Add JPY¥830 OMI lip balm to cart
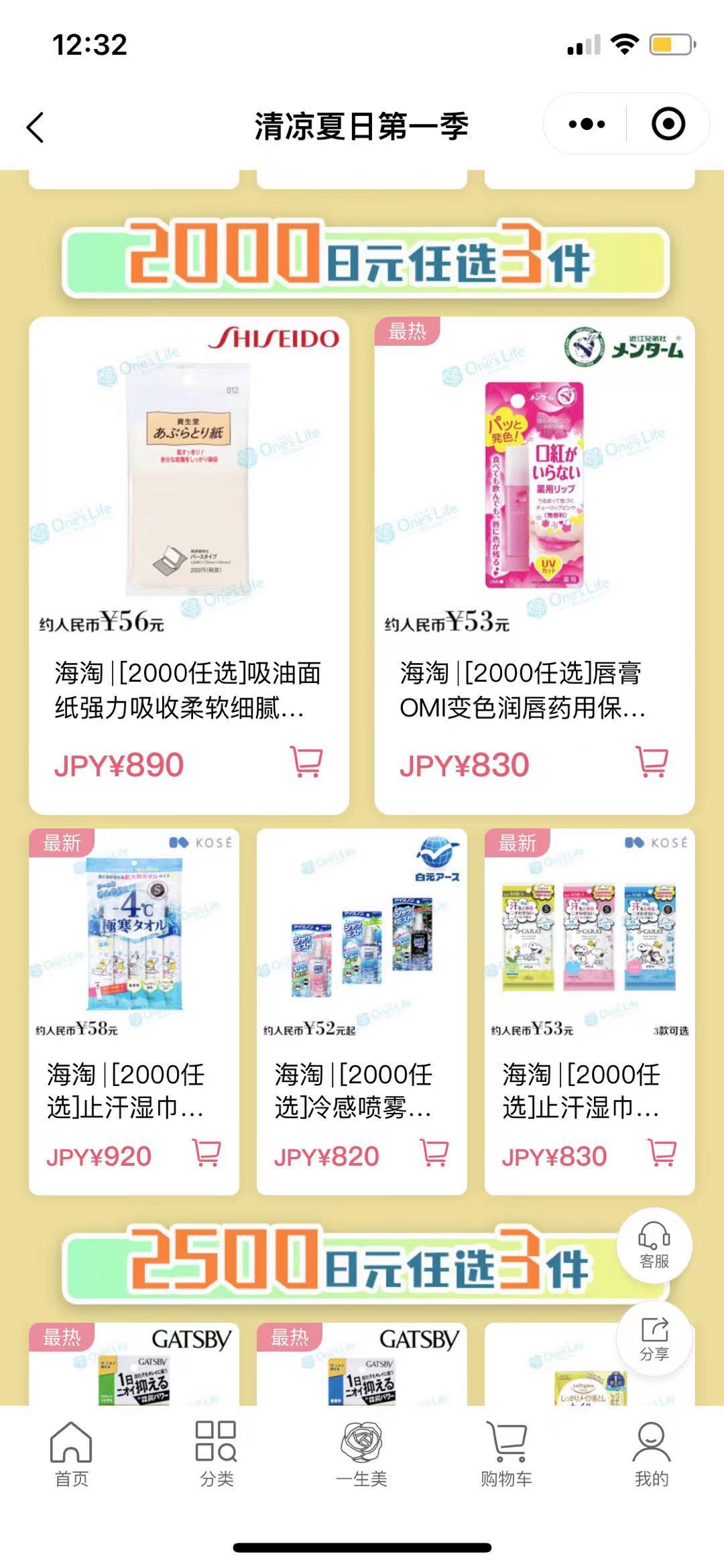 coord(652,762)
